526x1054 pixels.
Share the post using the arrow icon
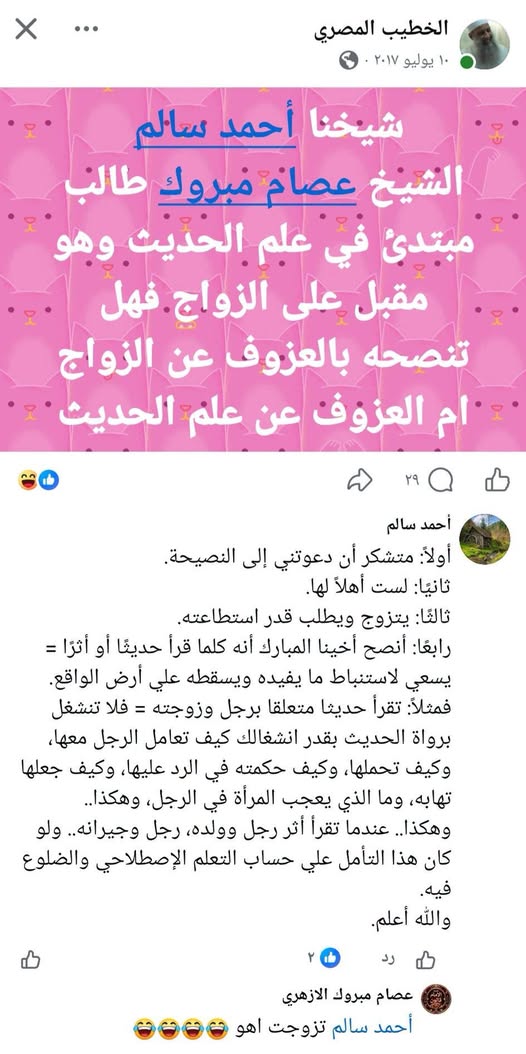coord(359,479)
